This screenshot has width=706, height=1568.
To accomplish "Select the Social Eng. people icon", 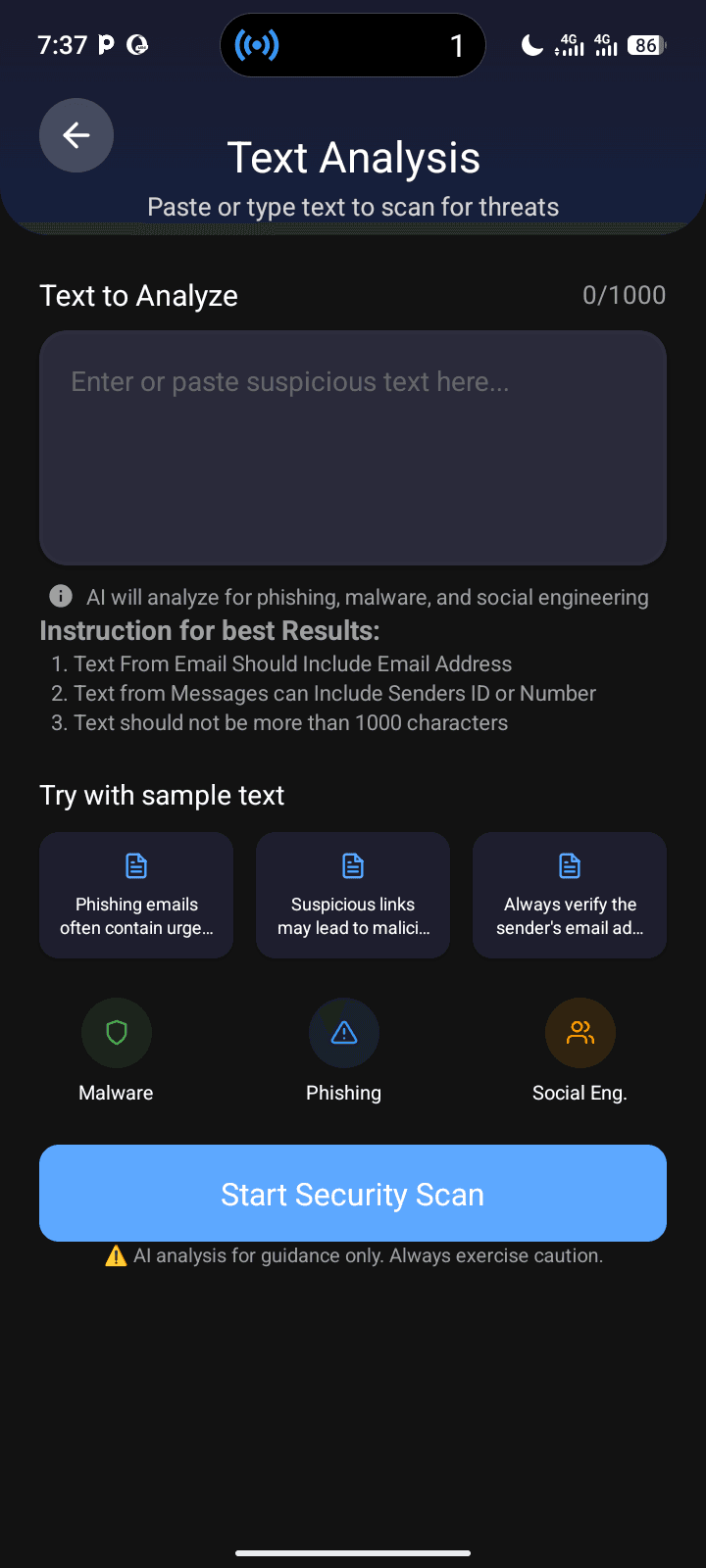I will [580, 1032].
